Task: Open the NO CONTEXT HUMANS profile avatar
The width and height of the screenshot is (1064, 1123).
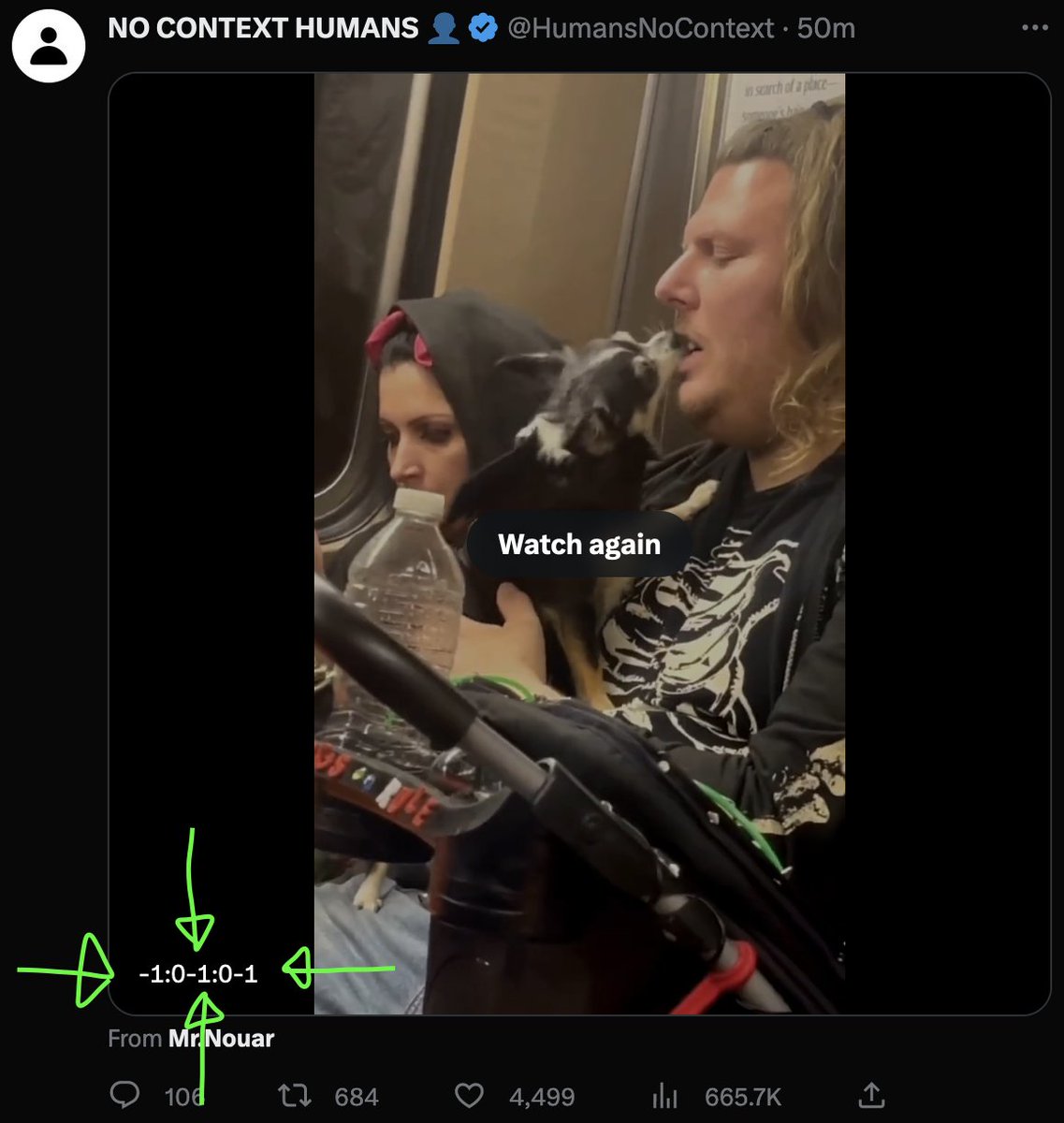Action: pos(49,45)
